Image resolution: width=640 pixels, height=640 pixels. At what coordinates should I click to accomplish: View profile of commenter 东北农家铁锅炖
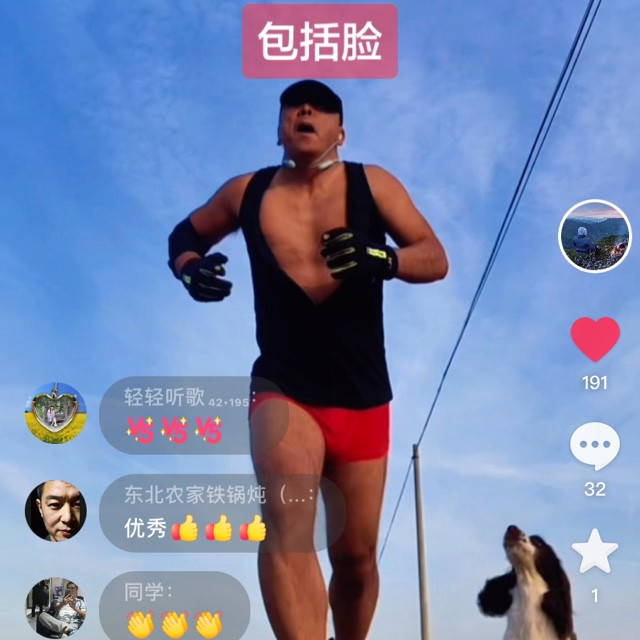[55, 510]
